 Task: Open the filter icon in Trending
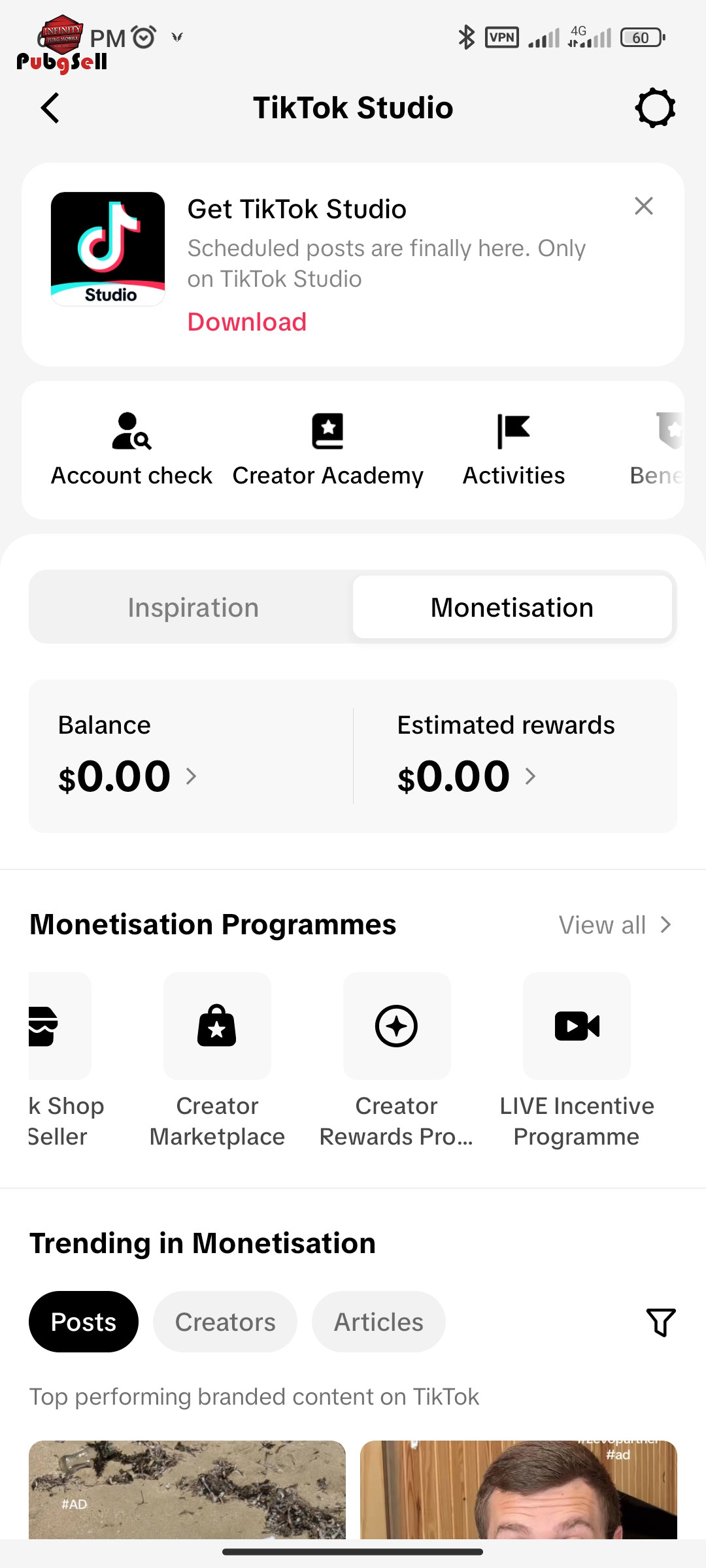(660, 1322)
